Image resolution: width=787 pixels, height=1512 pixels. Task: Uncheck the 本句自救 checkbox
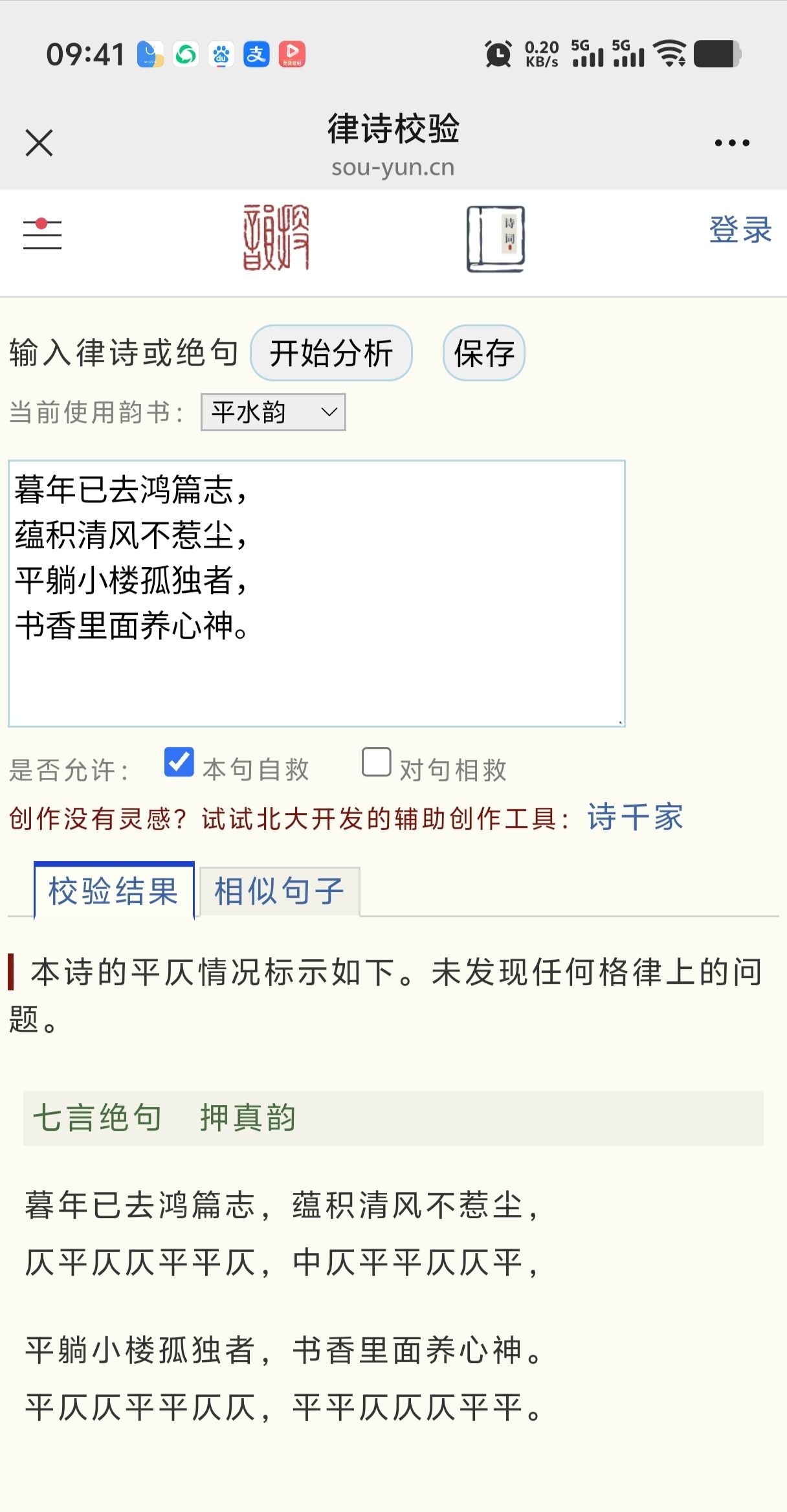pos(179,762)
